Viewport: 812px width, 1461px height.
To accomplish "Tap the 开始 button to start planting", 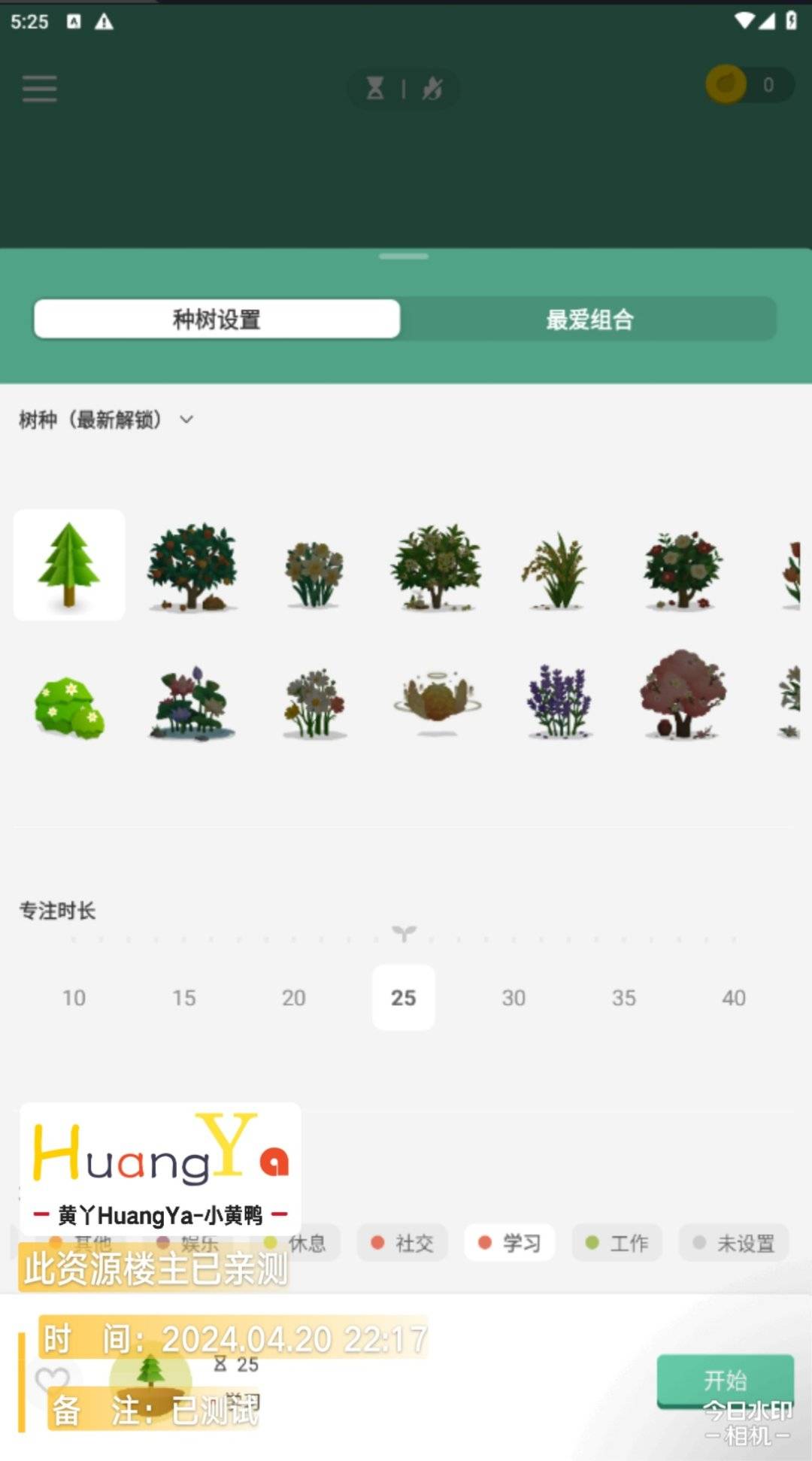I will click(725, 1380).
